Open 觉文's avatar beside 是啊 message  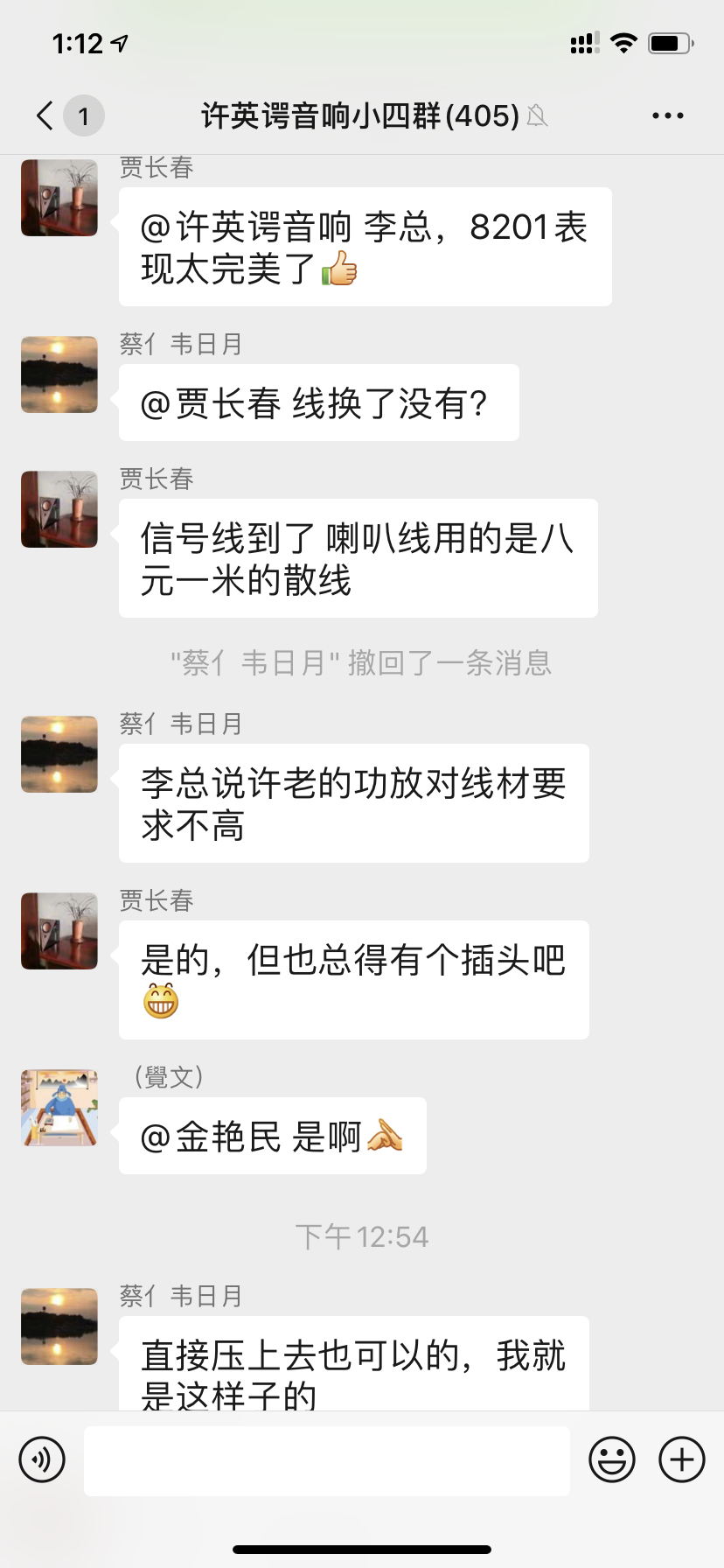point(59,1108)
